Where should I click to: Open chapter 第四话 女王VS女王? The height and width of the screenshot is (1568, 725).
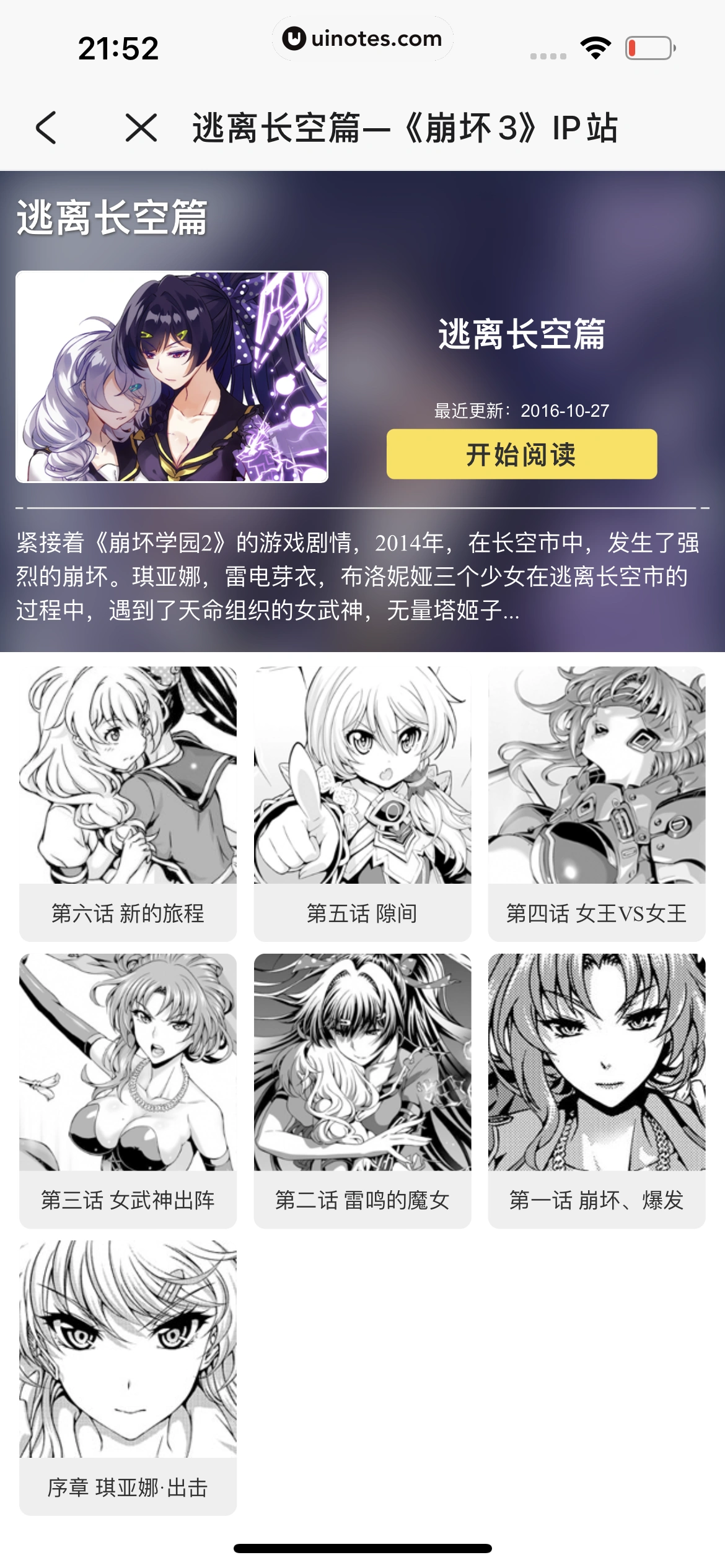point(596,803)
